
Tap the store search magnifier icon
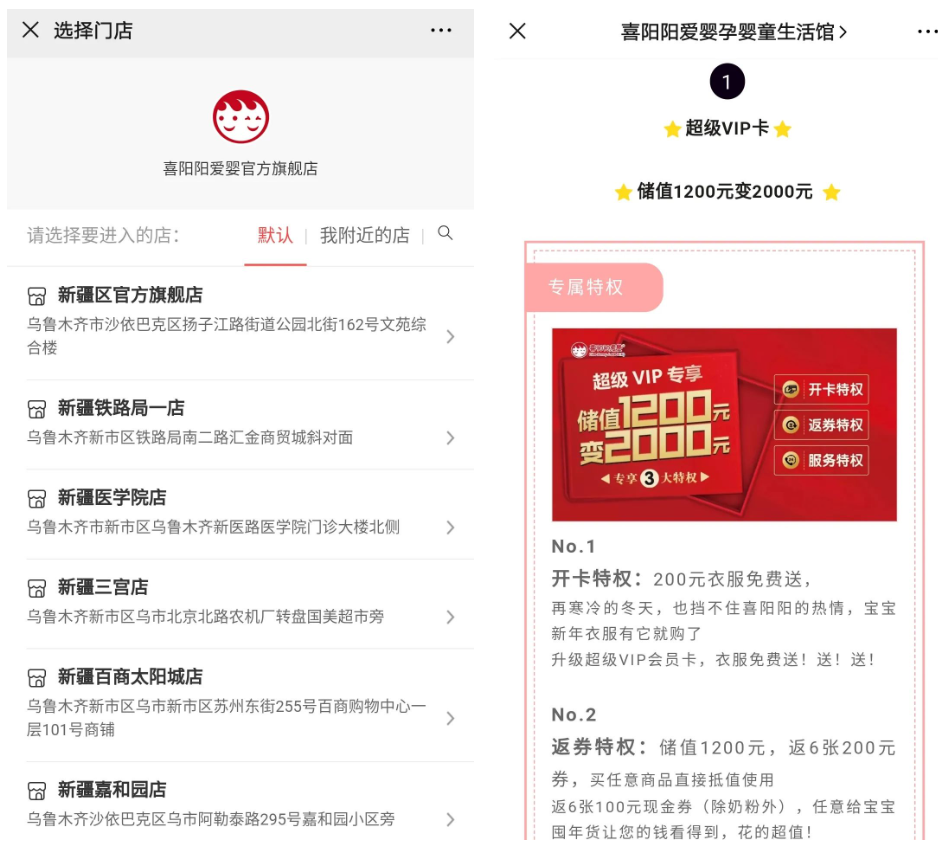pos(446,233)
